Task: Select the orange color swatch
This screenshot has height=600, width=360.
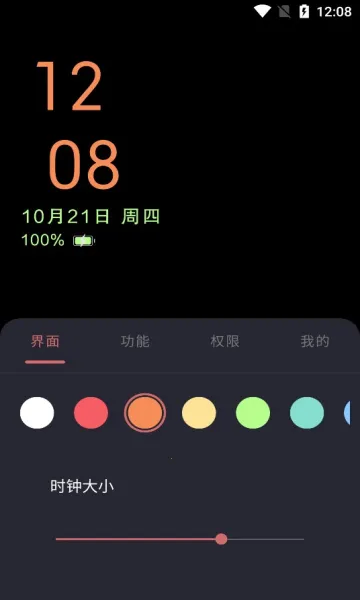Action: [x=145, y=413]
